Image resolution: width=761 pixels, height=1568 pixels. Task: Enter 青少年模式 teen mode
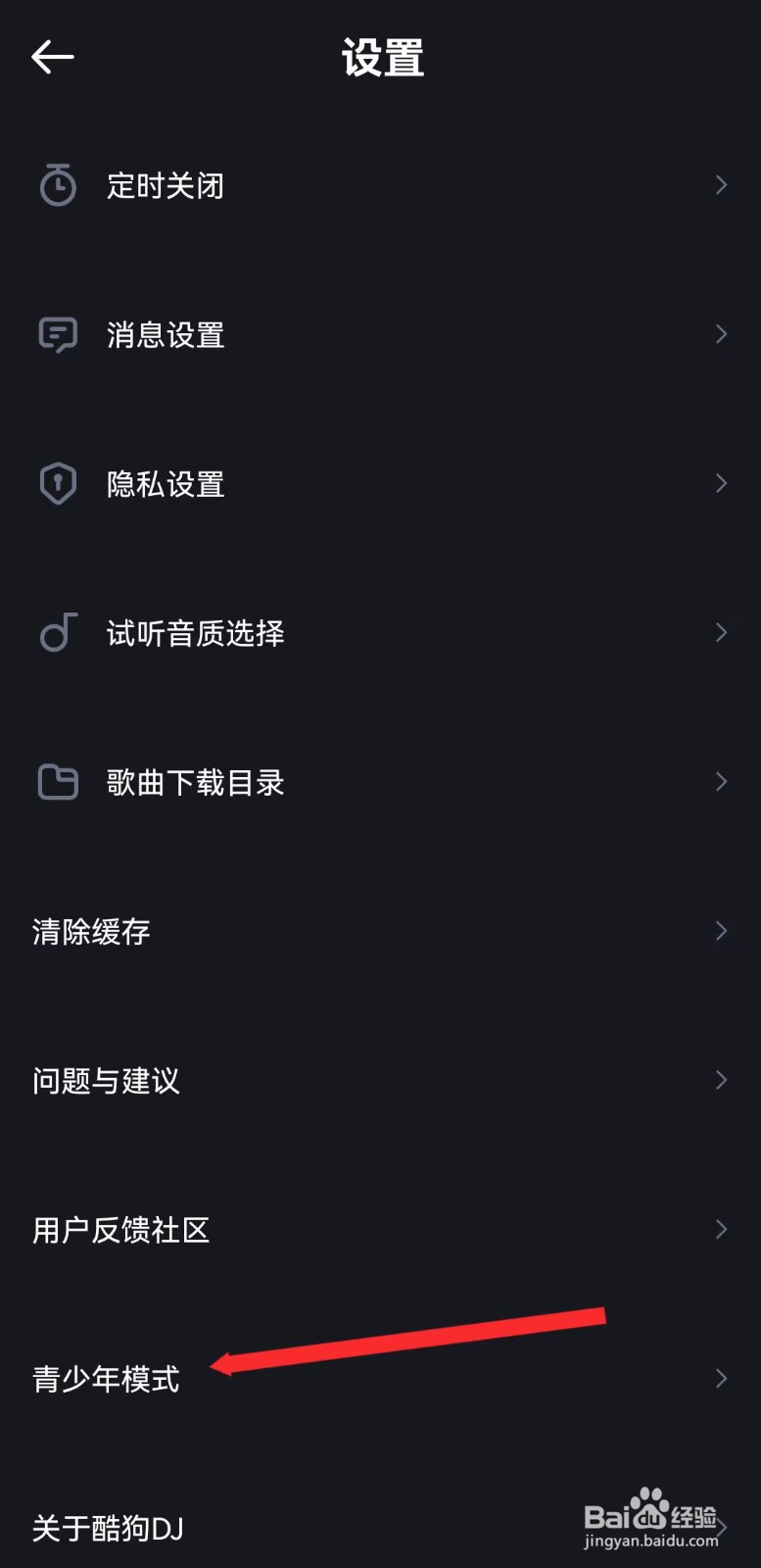380,1378
